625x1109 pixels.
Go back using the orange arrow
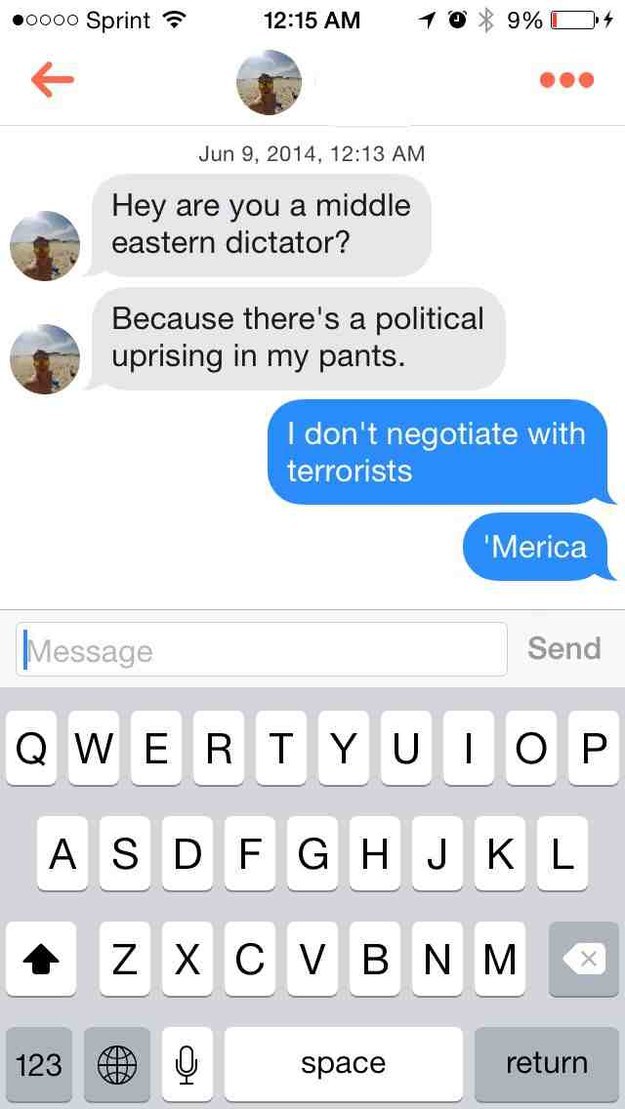pyautogui.click(x=53, y=81)
